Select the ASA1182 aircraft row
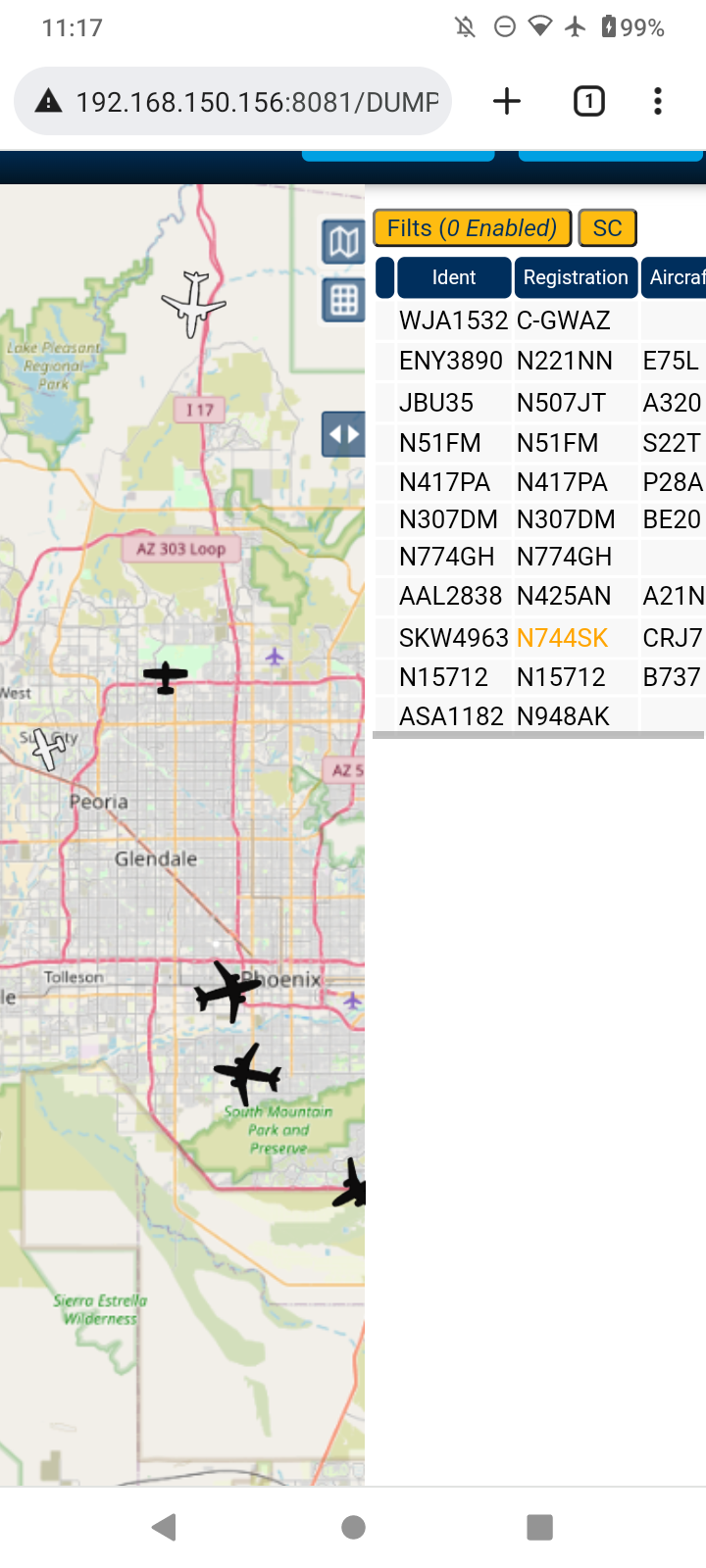Image resolution: width=706 pixels, height=1568 pixels. click(539, 716)
